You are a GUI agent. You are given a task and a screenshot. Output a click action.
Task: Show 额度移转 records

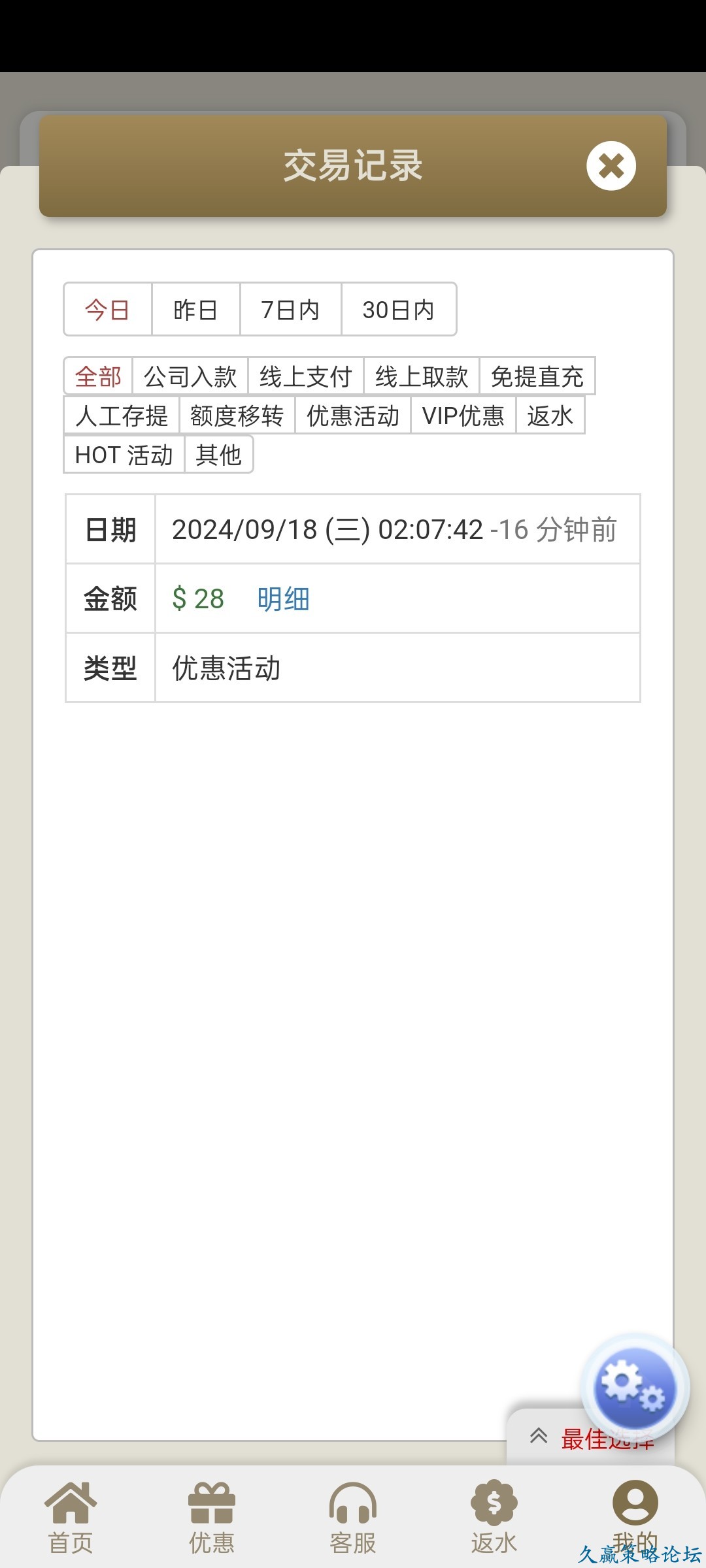point(237,416)
